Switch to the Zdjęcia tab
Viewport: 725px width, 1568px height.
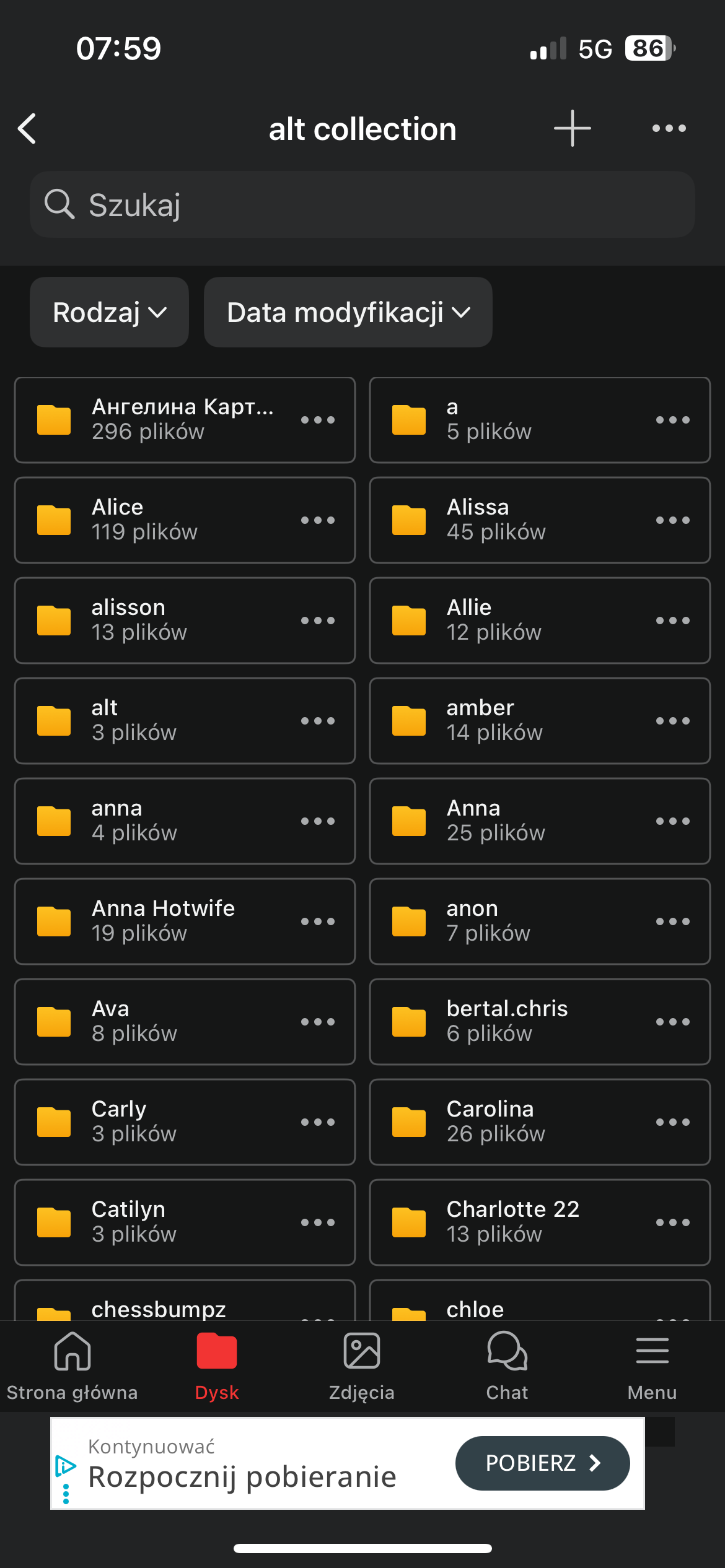(x=362, y=1366)
